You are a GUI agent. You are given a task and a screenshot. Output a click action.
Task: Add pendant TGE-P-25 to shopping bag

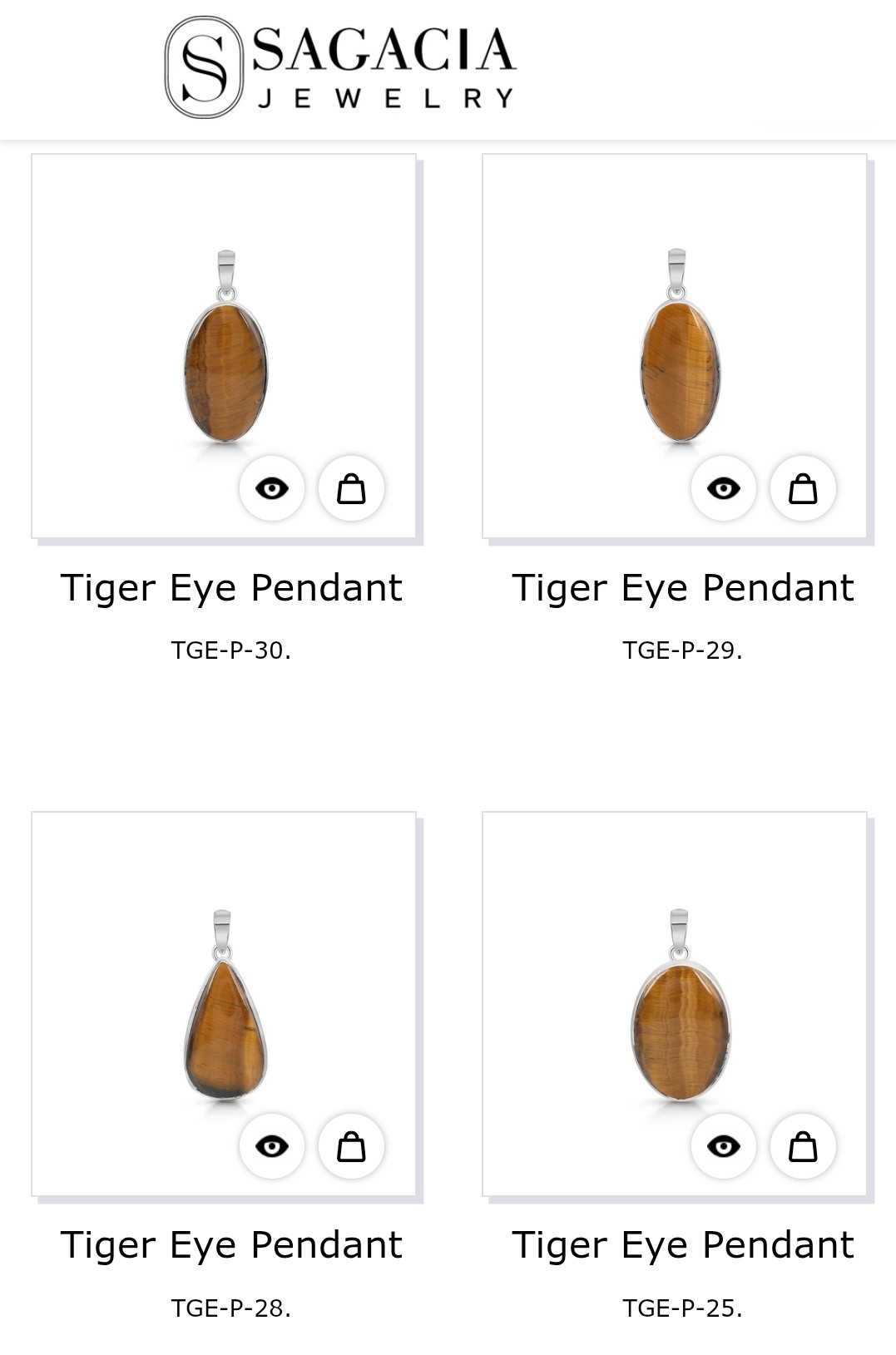pos(802,1146)
